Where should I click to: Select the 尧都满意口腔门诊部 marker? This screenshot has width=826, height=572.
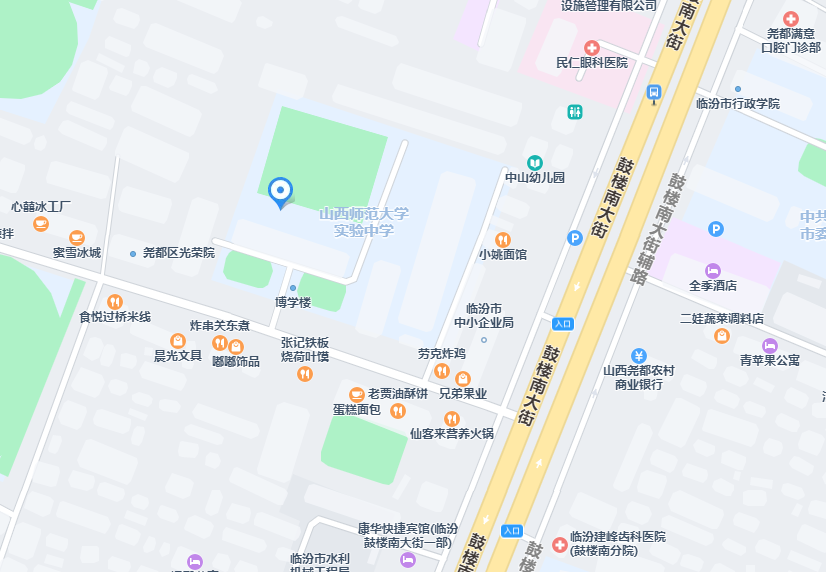coord(790,19)
